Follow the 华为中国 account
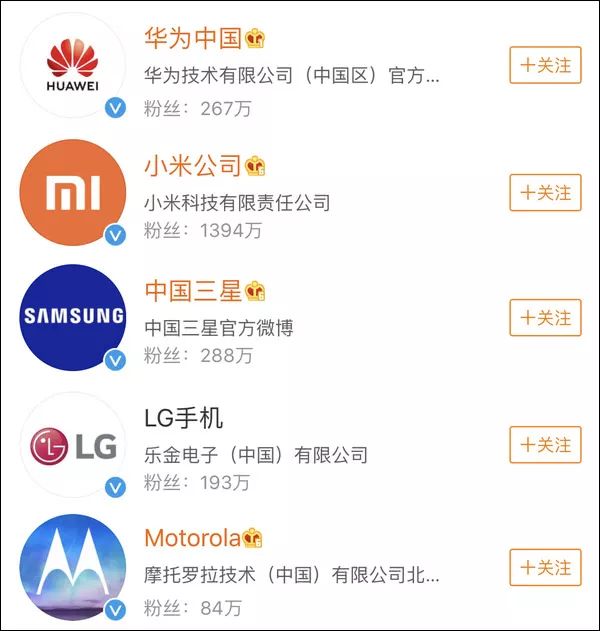This screenshot has height=631, width=600. (x=545, y=66)
